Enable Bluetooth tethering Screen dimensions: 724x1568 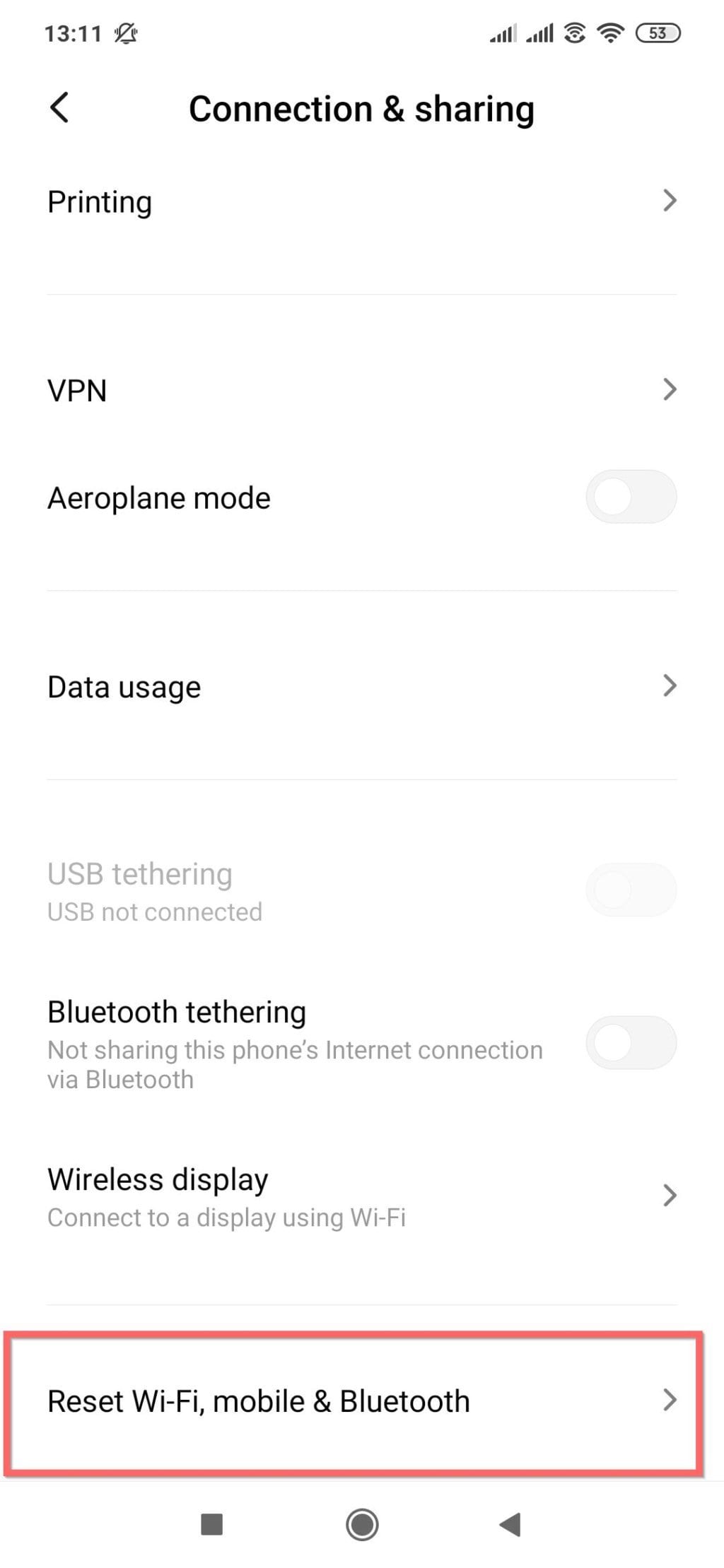pyautogui.click(x=631, y=1042)
